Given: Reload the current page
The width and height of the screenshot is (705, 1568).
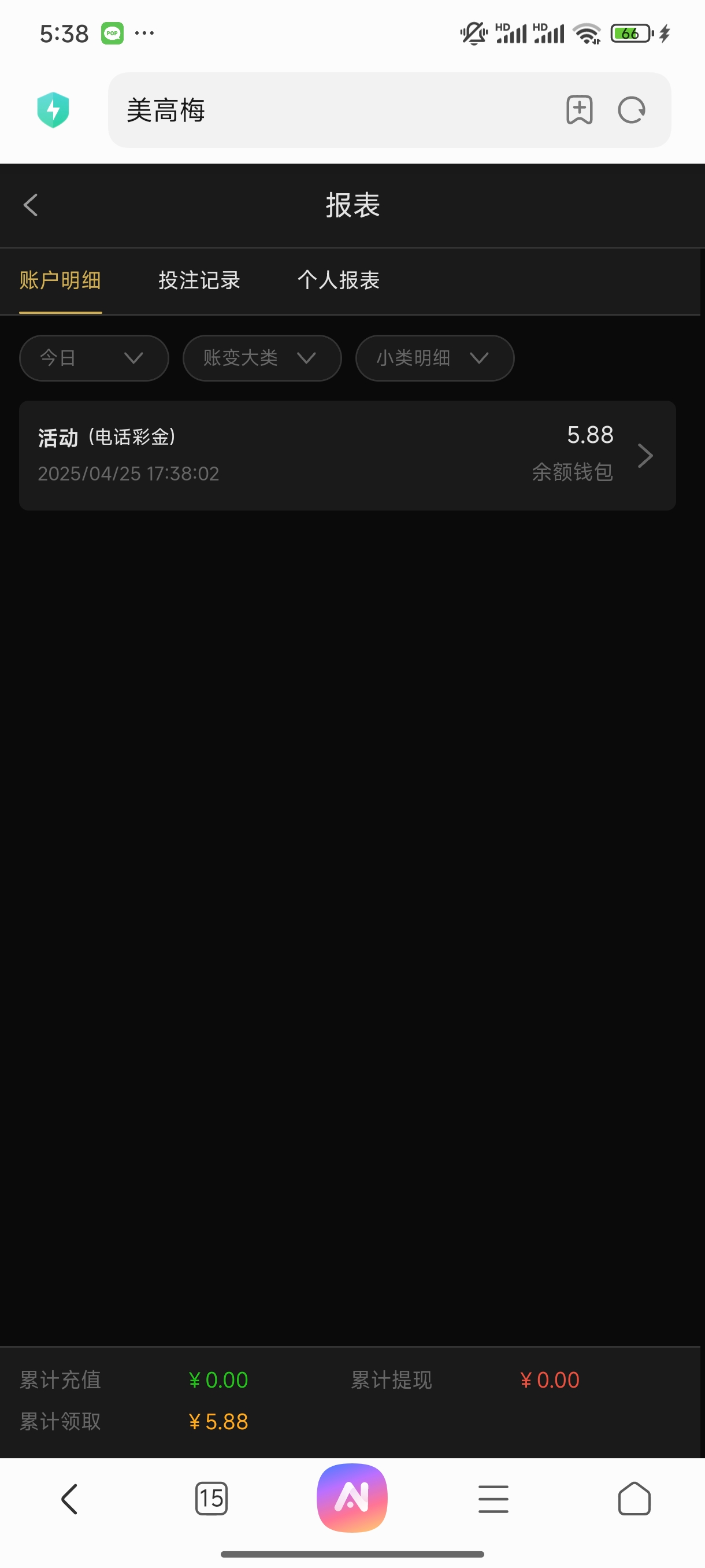Looking at the screenshot, I should [632, 110].
